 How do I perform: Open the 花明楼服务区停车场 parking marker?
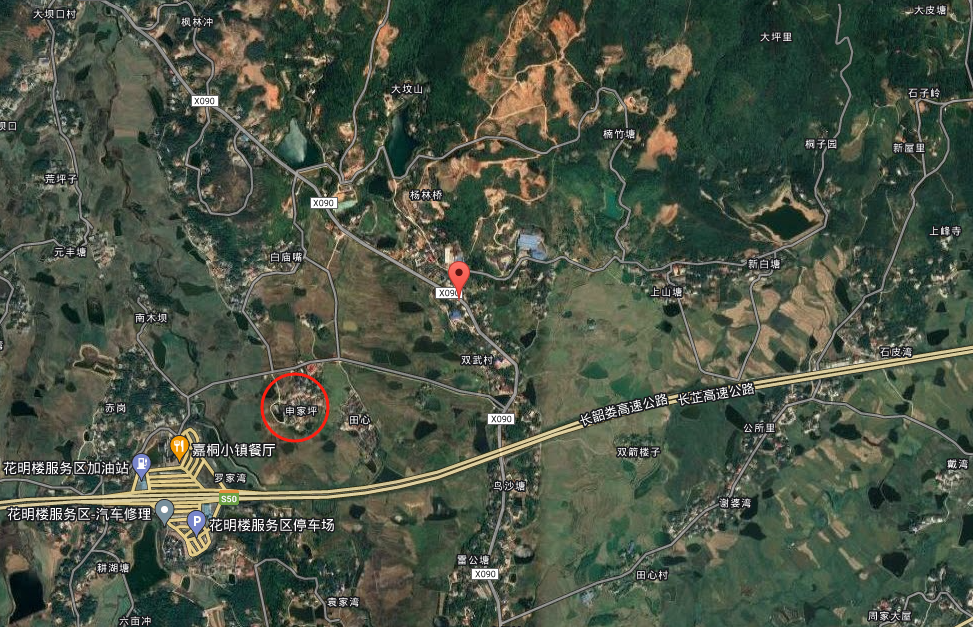pos(196,521)
